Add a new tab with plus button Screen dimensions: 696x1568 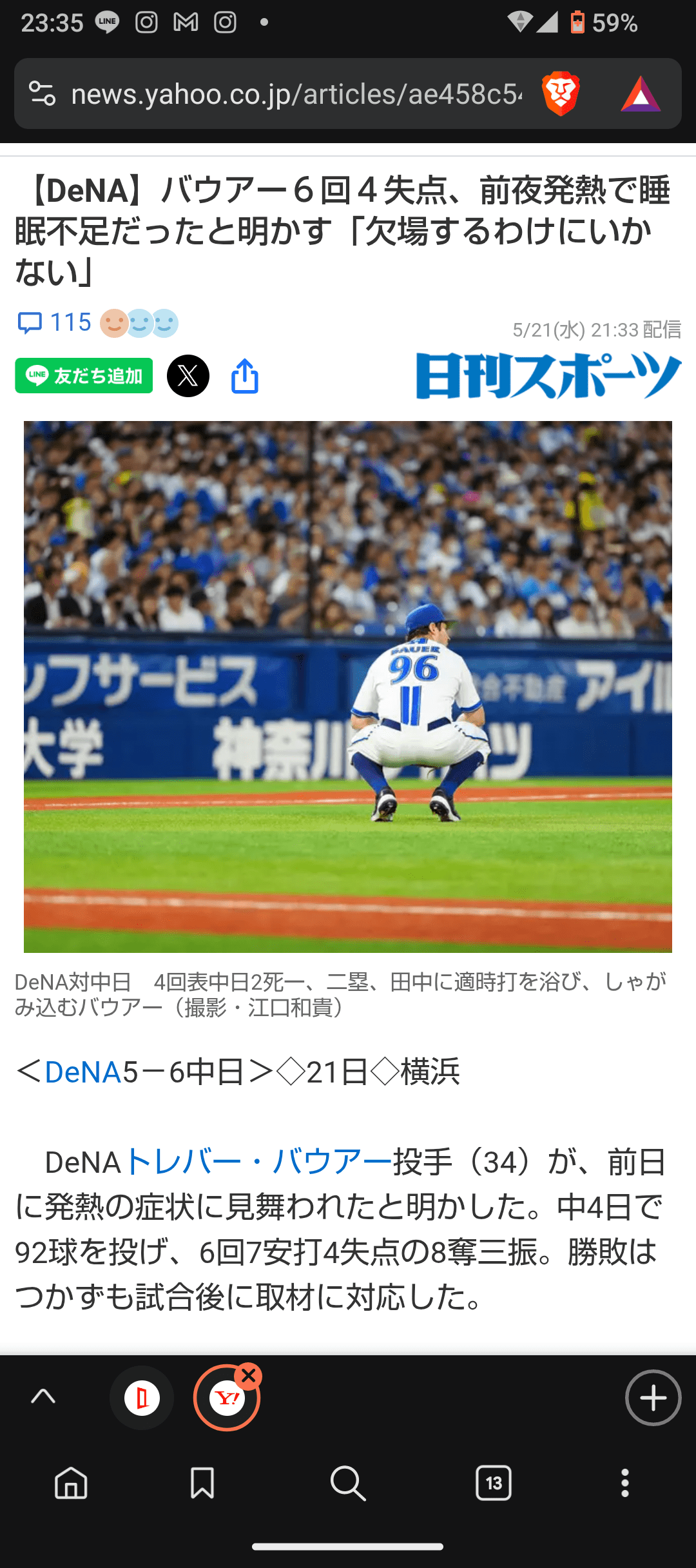(x=653, y=1398)
